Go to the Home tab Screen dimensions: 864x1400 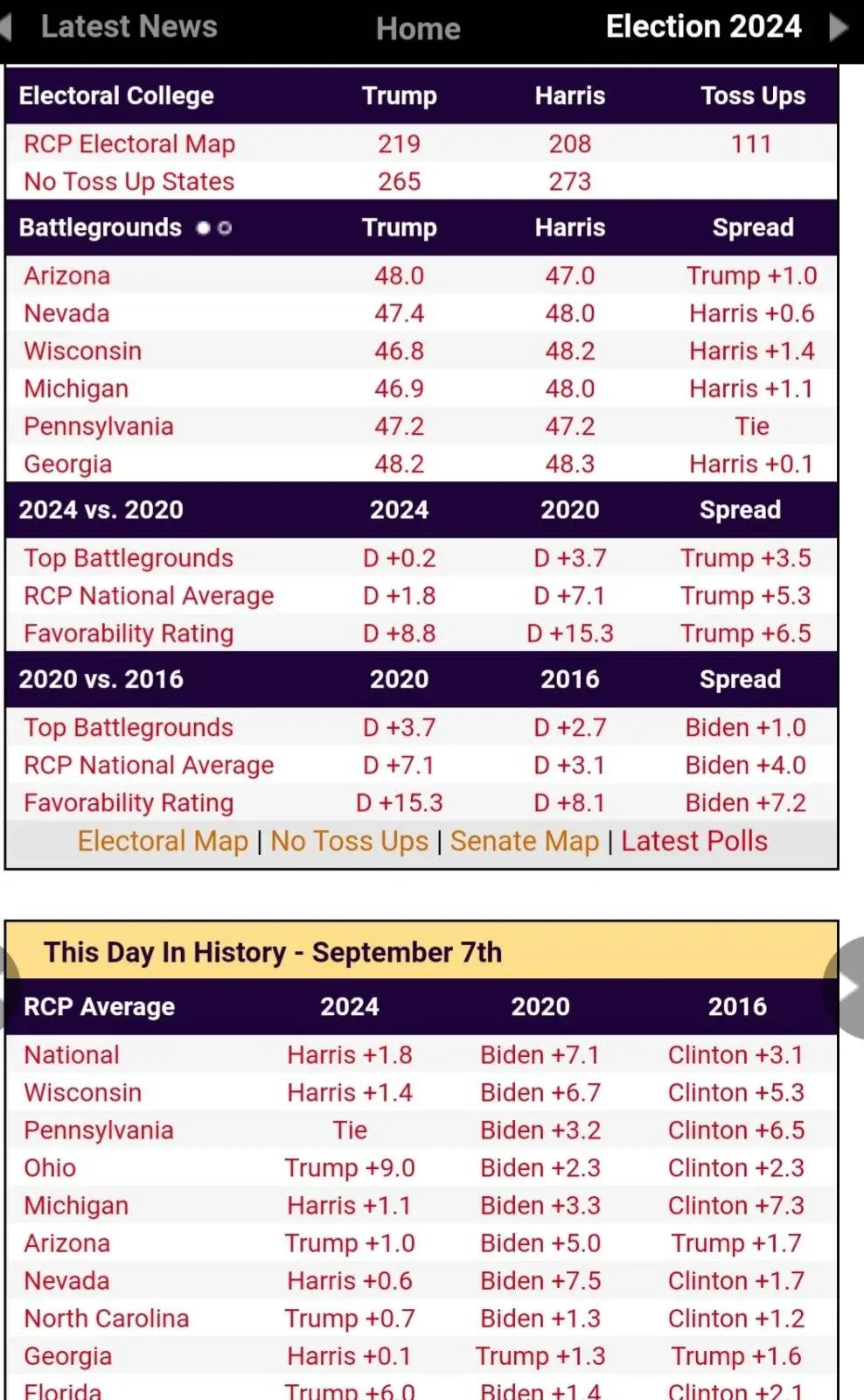[x=418, y=29]
